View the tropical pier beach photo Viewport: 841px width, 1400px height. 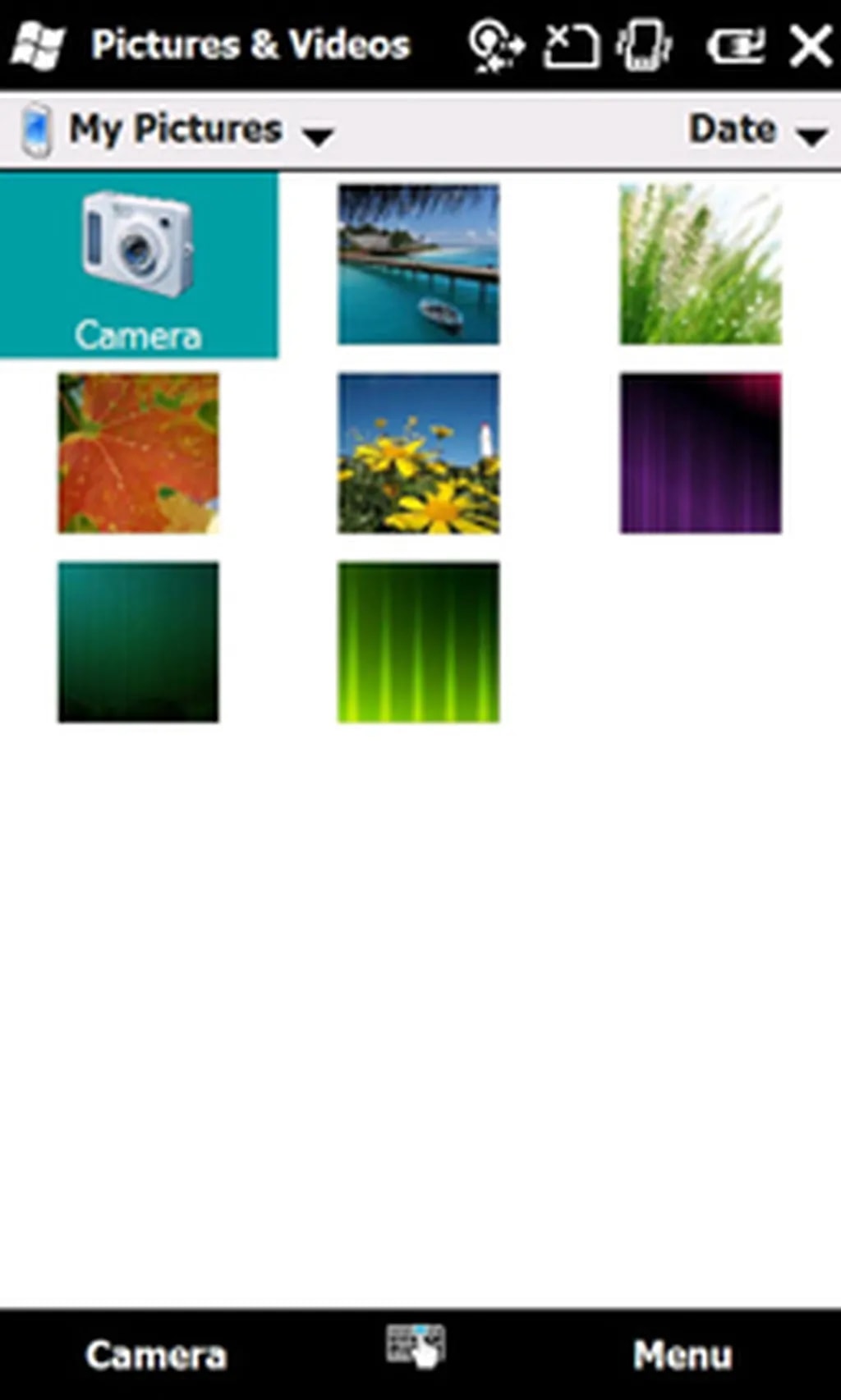pyautogui.click(x=418, y=264)
